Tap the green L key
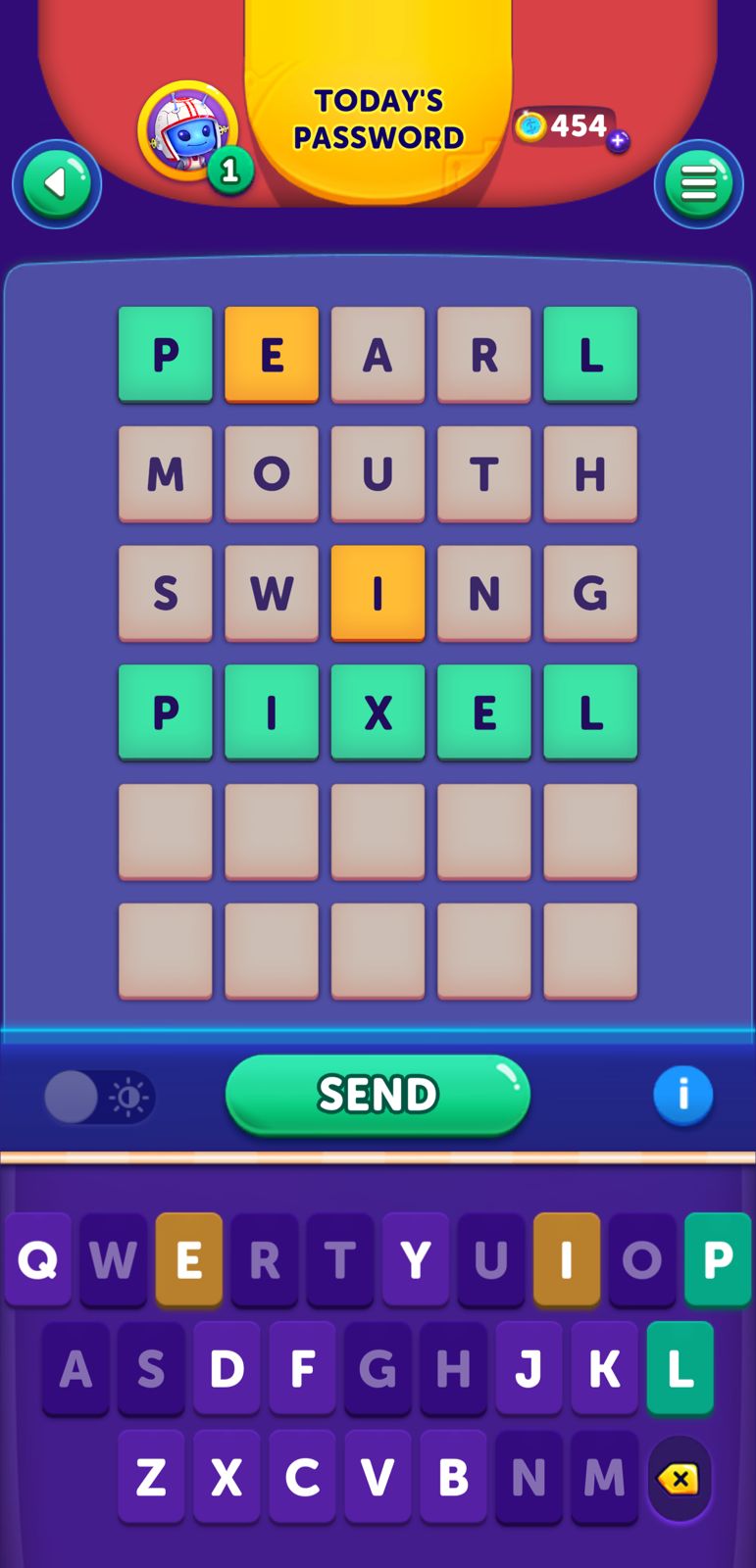 point(680,1368)
